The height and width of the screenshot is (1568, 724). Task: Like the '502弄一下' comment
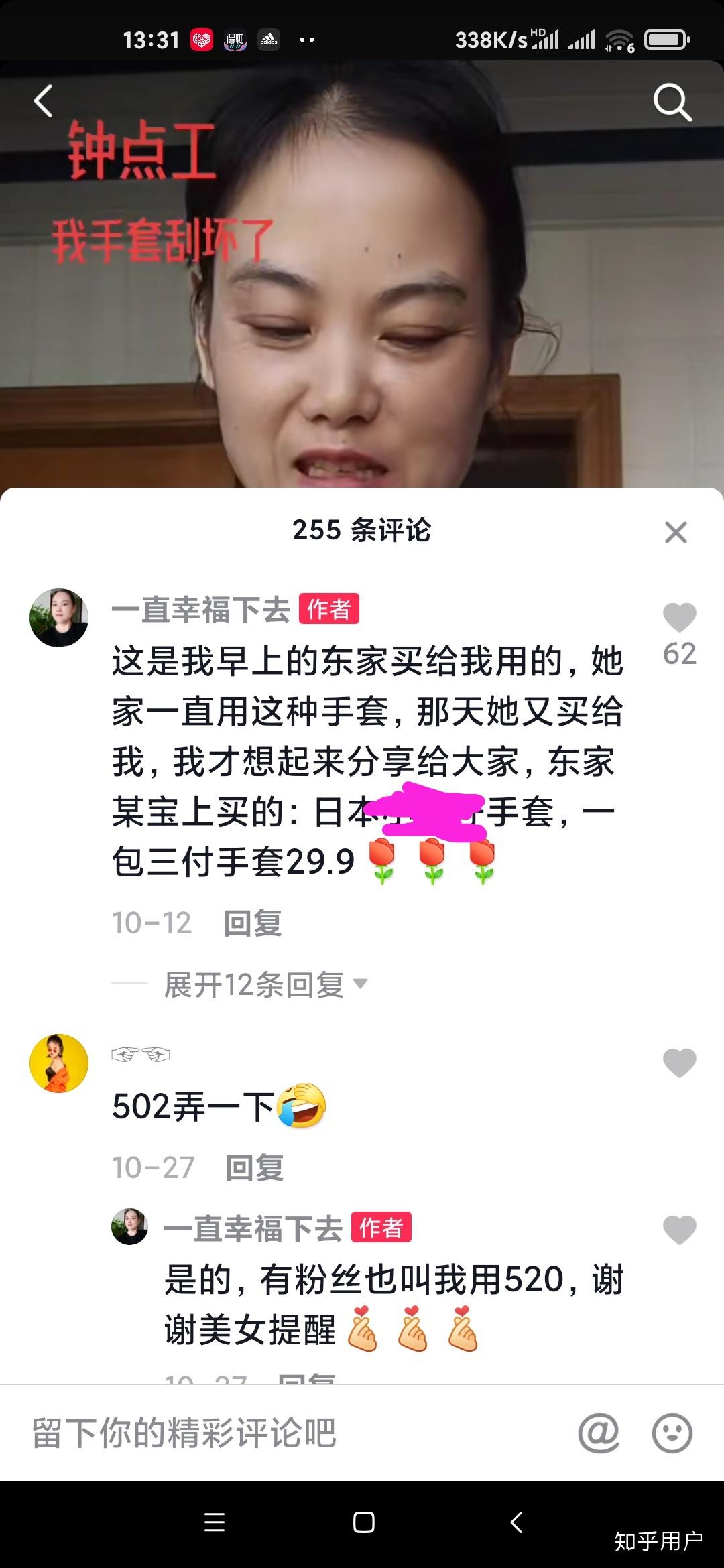click(679, 1063)
